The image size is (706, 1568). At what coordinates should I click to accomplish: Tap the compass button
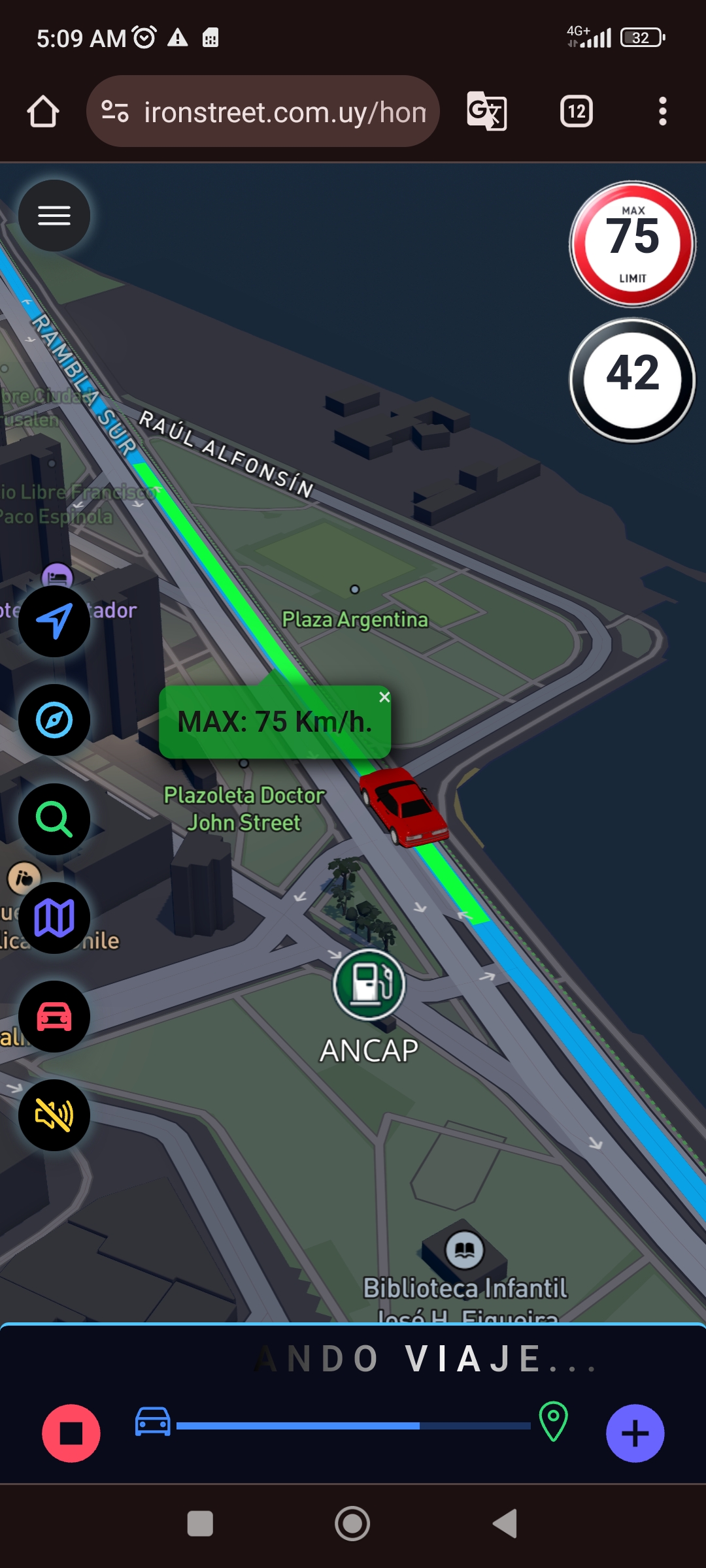tap(54, 720)
